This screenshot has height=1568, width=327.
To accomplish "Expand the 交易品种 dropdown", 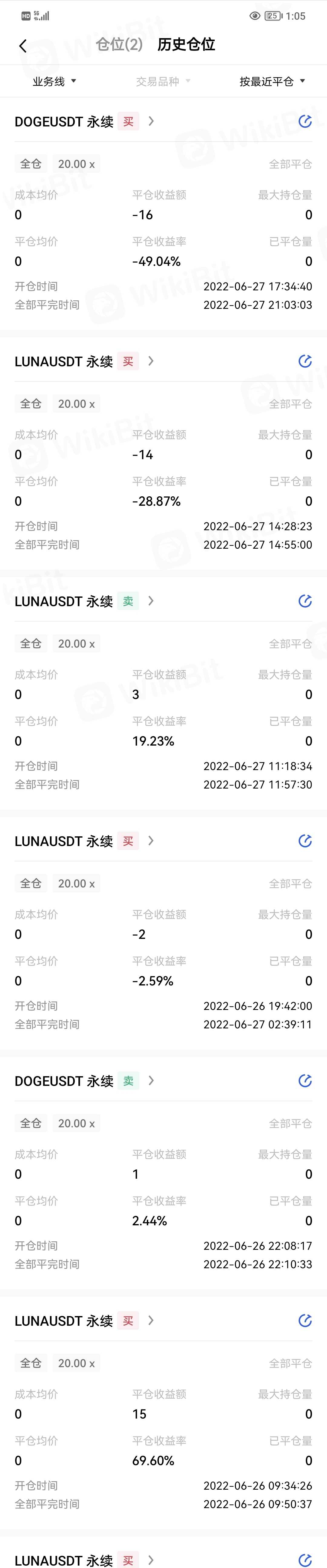I will tap(163, 81).
